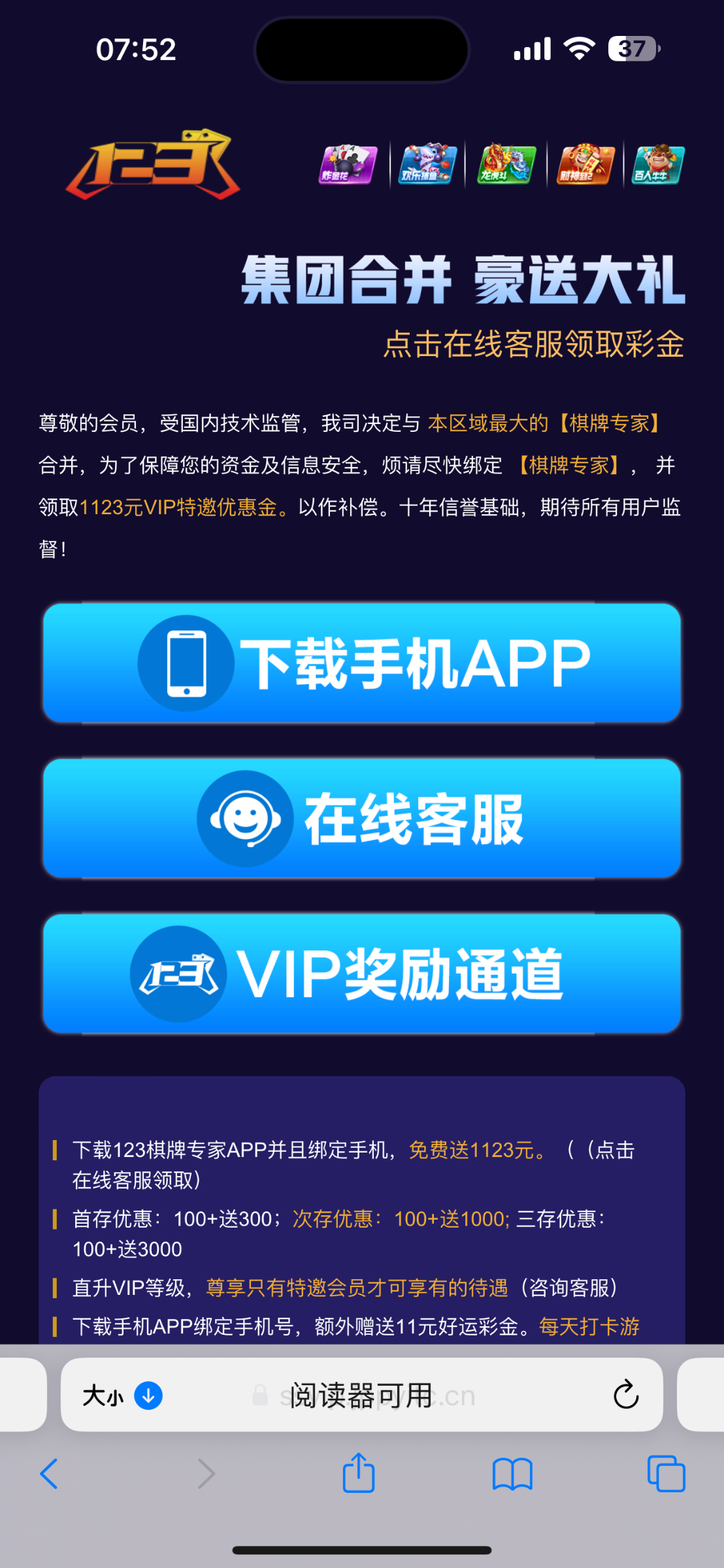Open 在线客服 online customer service

pos(362,819)
